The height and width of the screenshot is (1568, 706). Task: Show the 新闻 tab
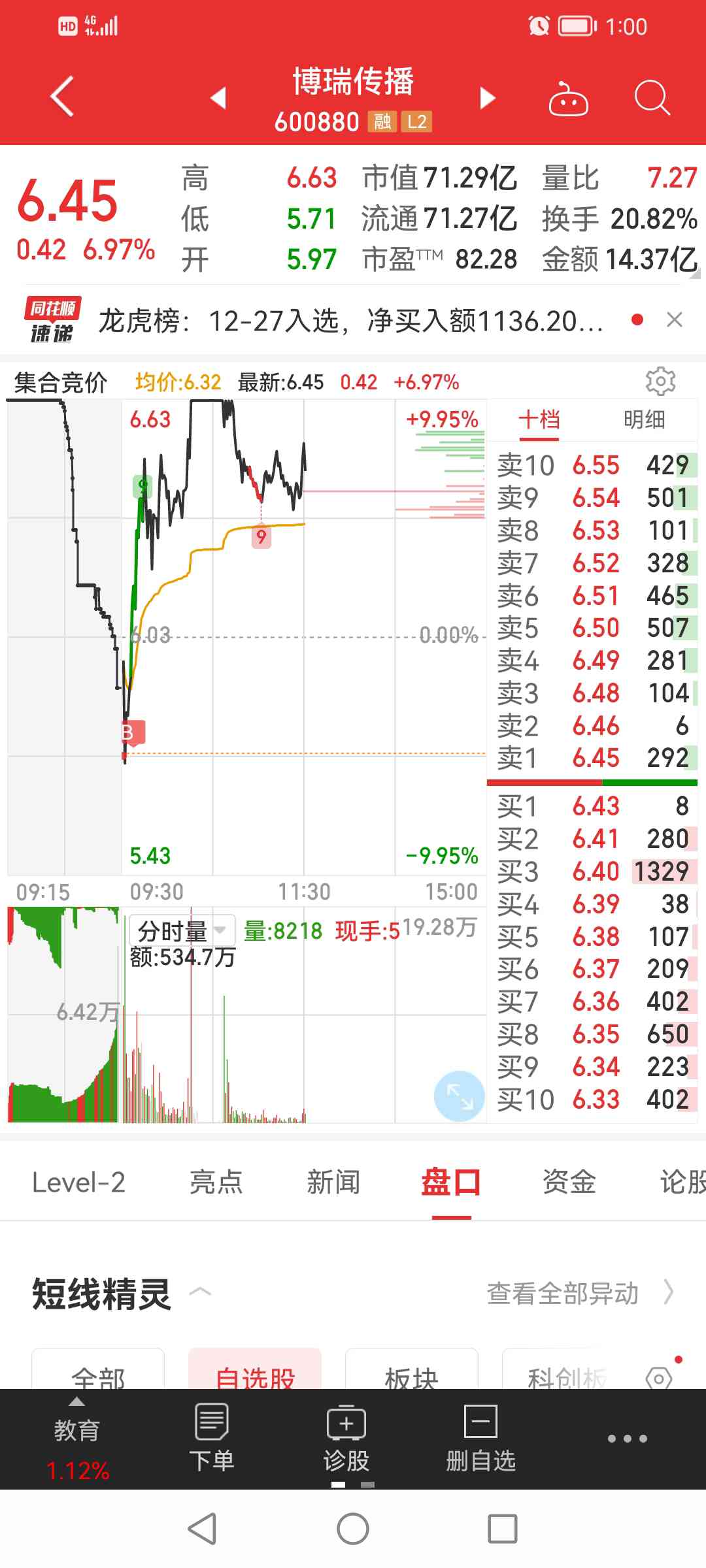click(x=333, y=1182)
